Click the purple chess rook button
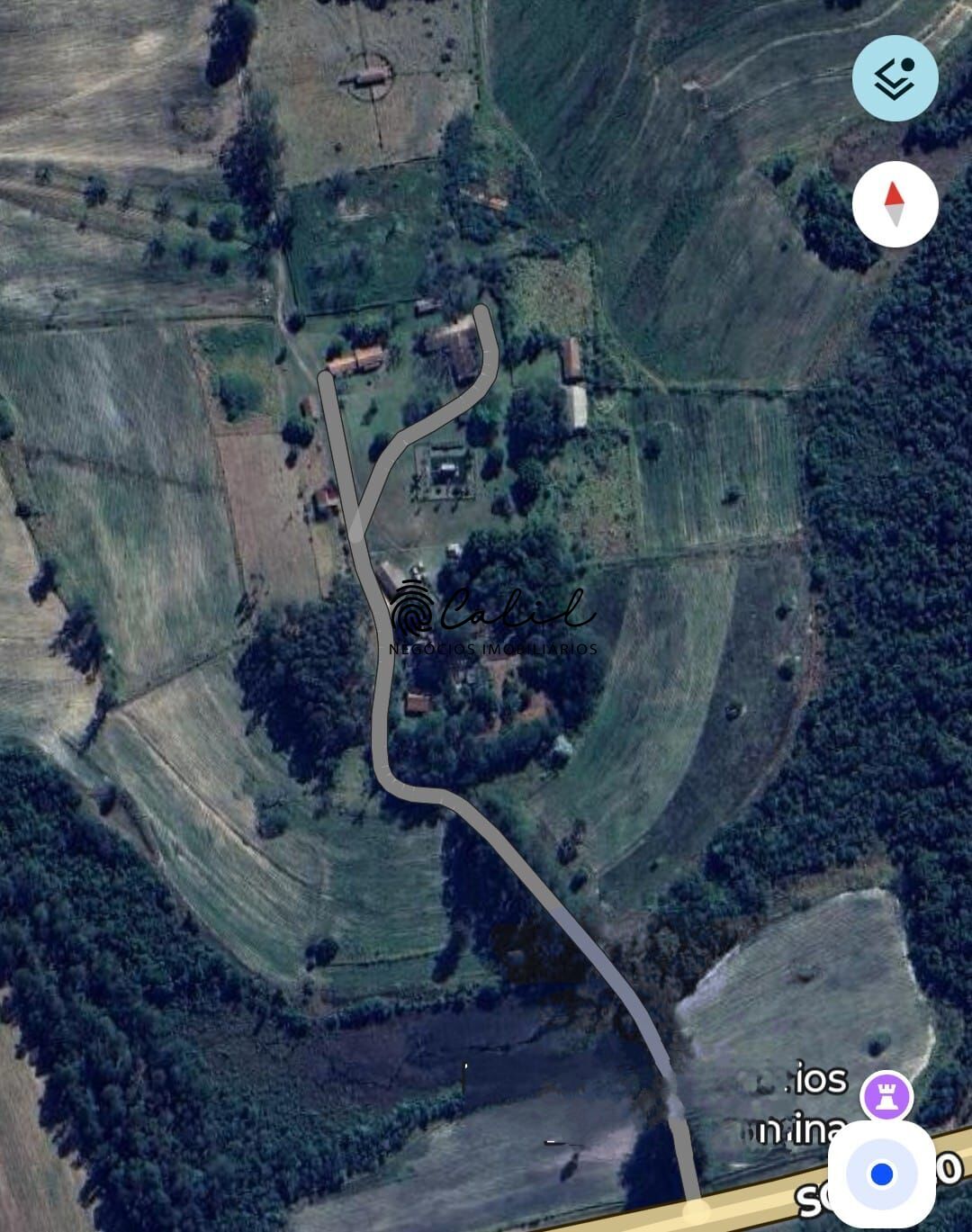The image size is (972, 1232). (x=886, y=1097)
